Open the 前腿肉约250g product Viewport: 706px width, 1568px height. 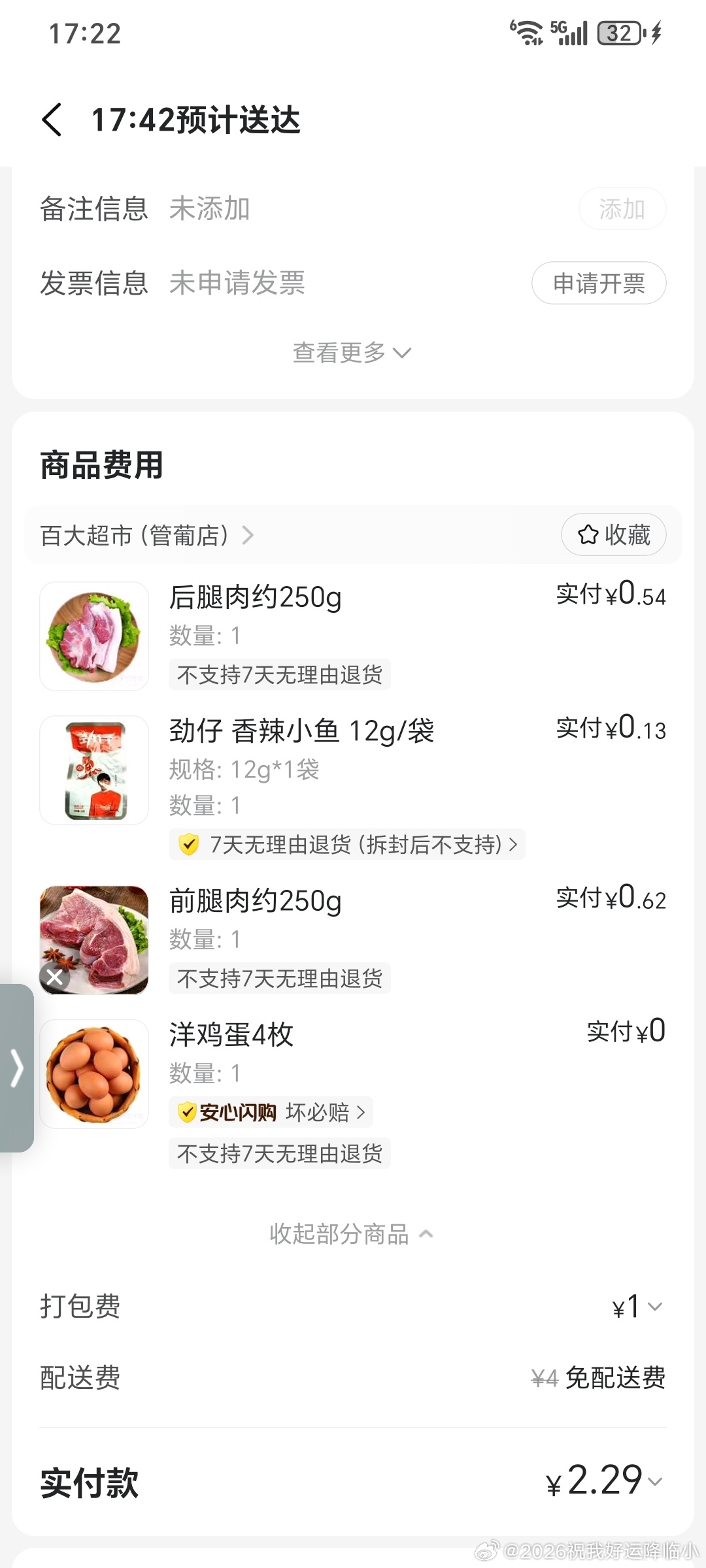pos(255,901)
